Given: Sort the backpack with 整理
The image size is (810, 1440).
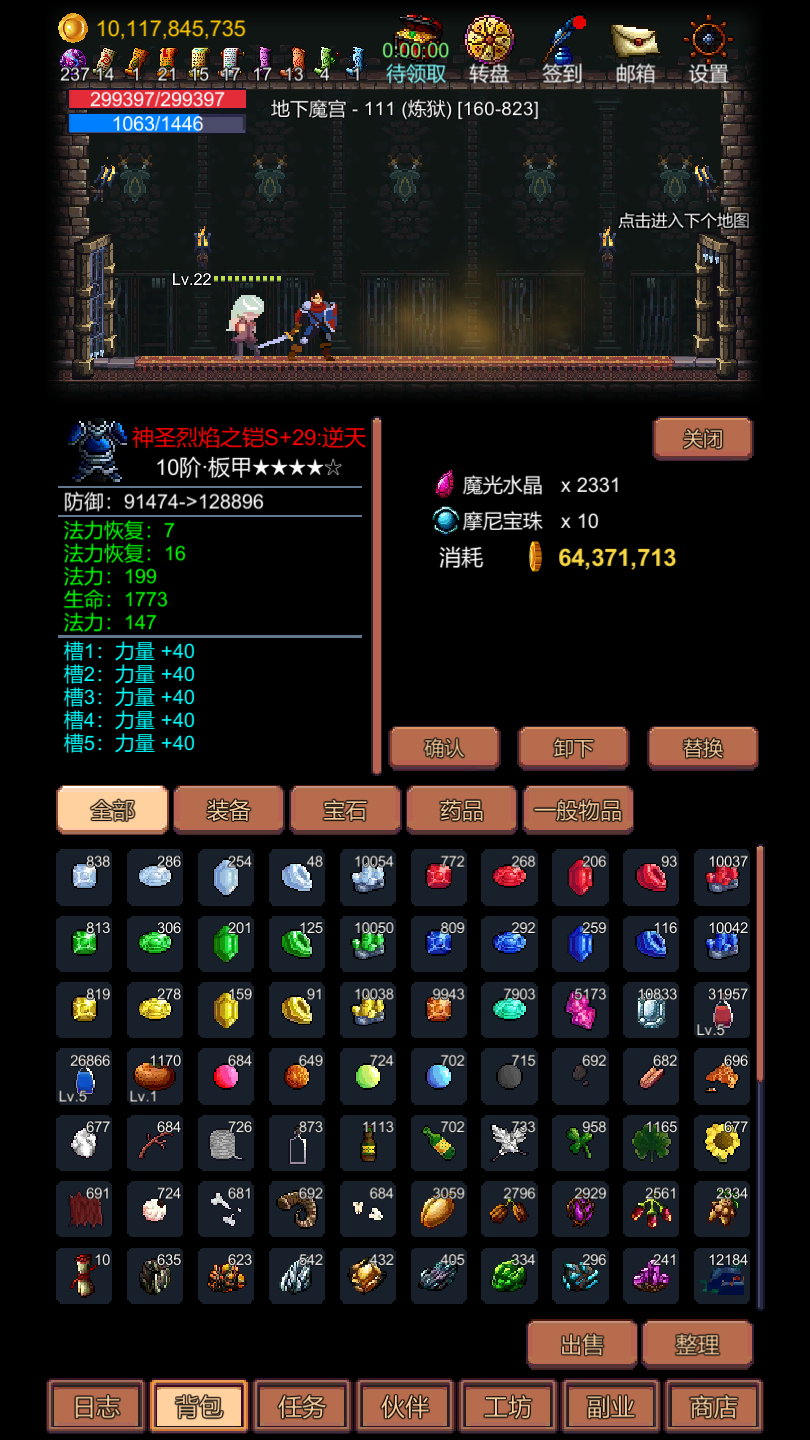Looking at the screenshot, I should (697, 1344).
